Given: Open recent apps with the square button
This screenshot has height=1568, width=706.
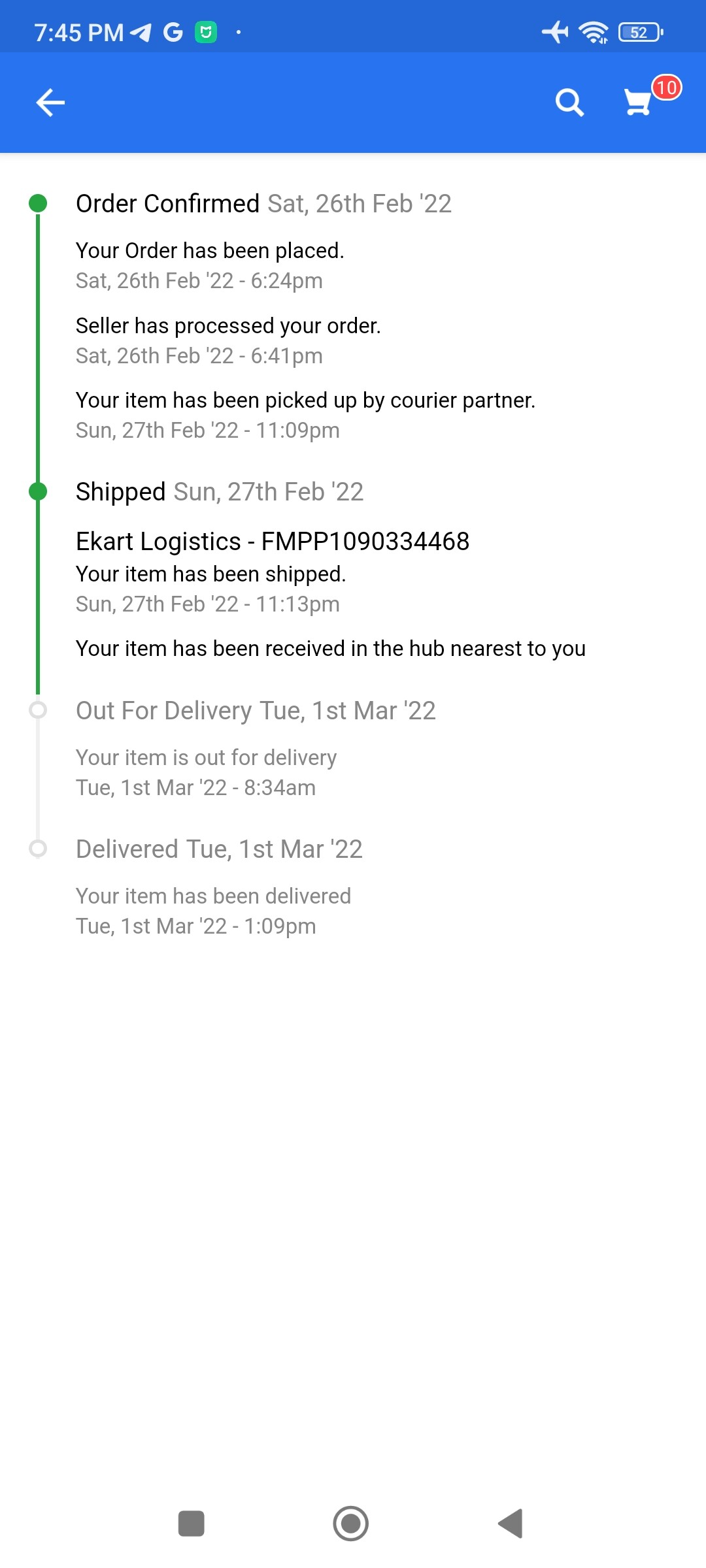Looking at the screenshot, I should tap(192, 1524).
